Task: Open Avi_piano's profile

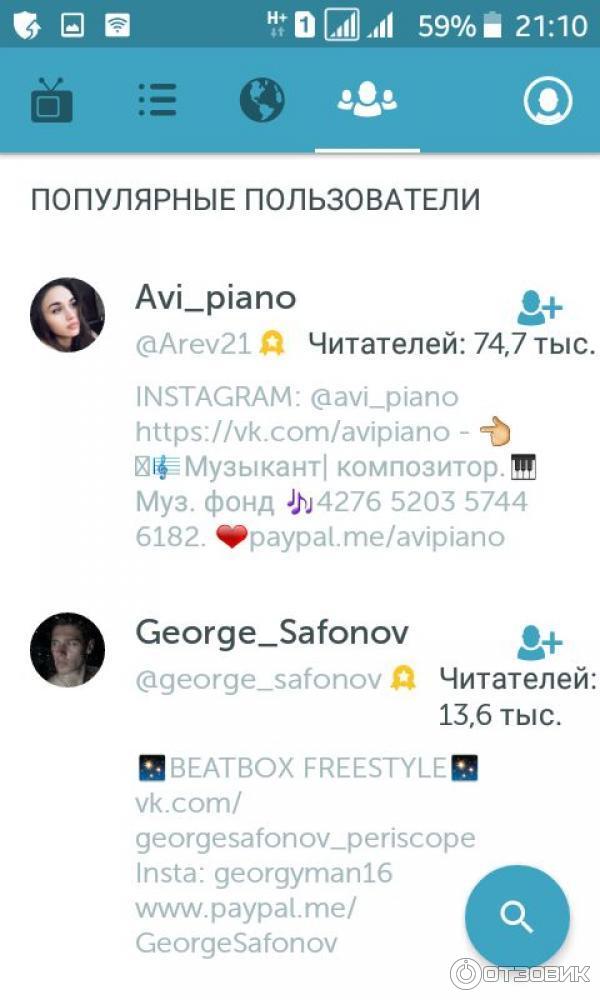Action: (x=215, y=298)
